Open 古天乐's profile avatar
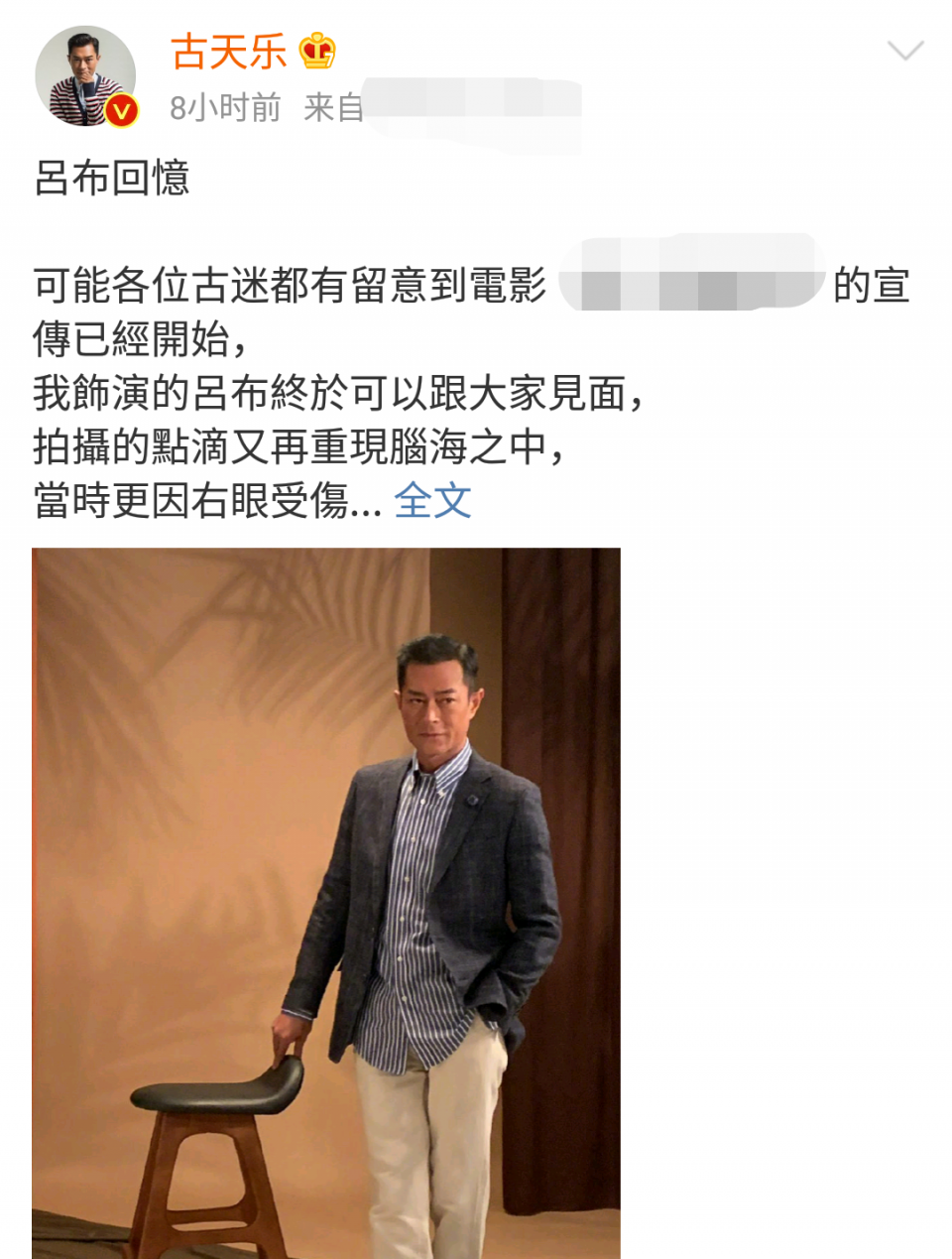The height and width of the screenshot is (1259, 952). pos(85,77)
